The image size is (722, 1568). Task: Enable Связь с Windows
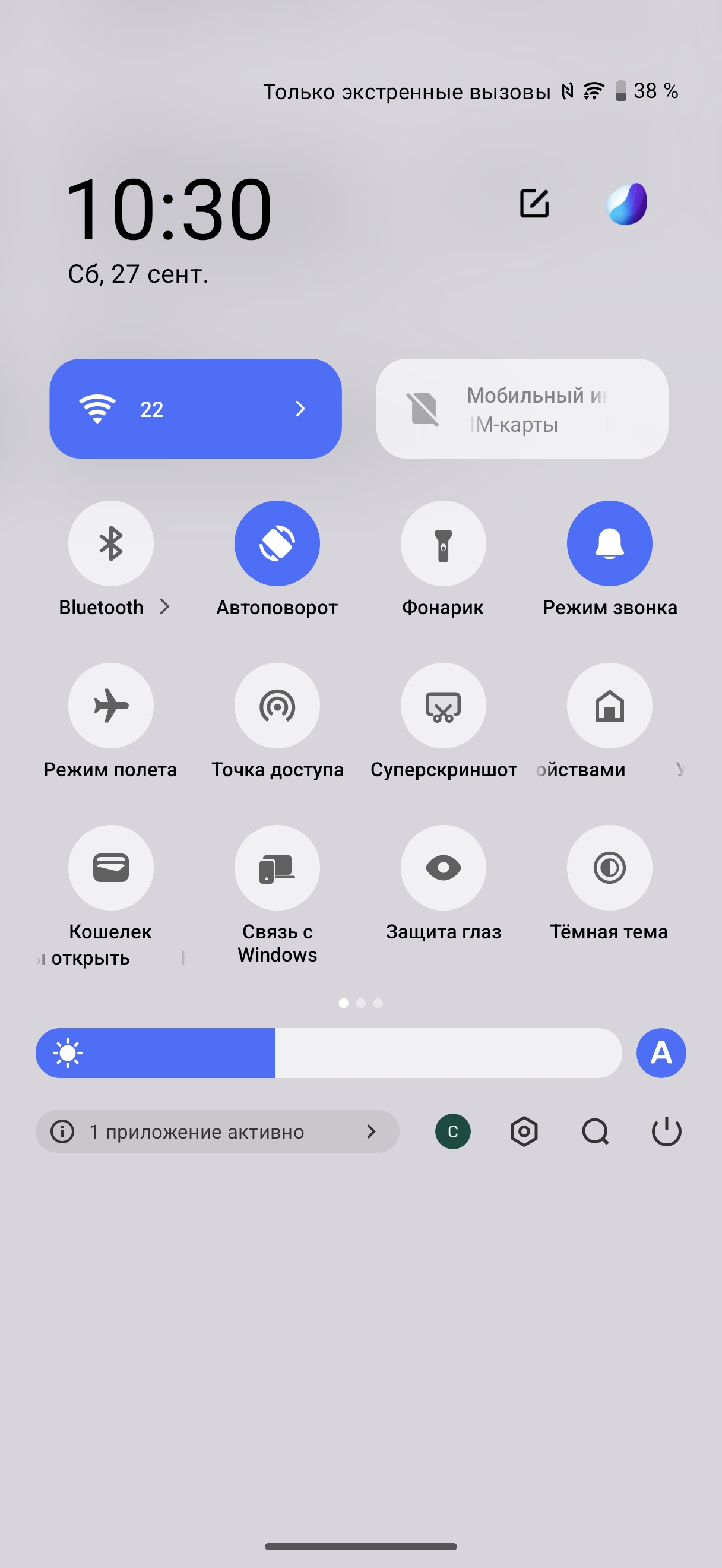click(277, 867)
